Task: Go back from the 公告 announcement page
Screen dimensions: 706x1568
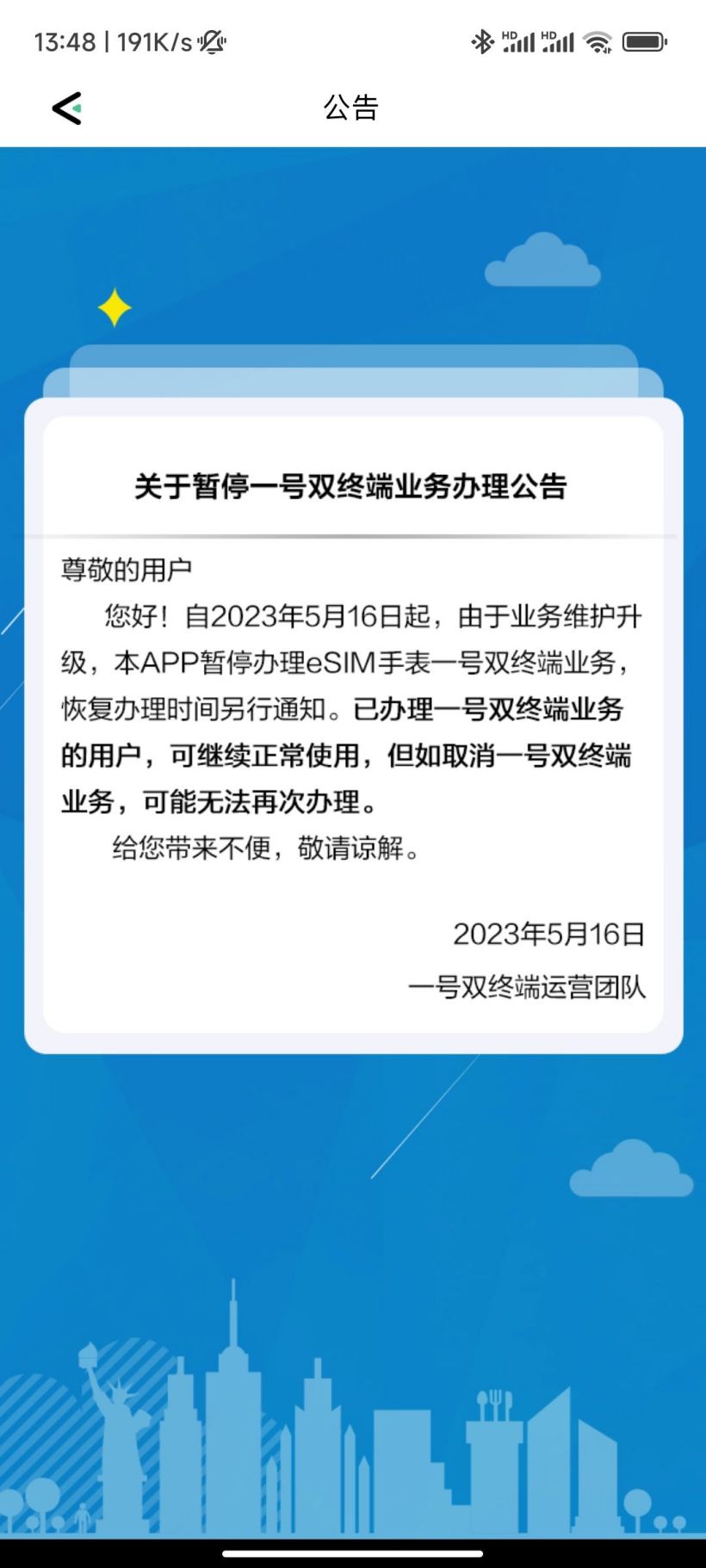Action: pos(66,108)
